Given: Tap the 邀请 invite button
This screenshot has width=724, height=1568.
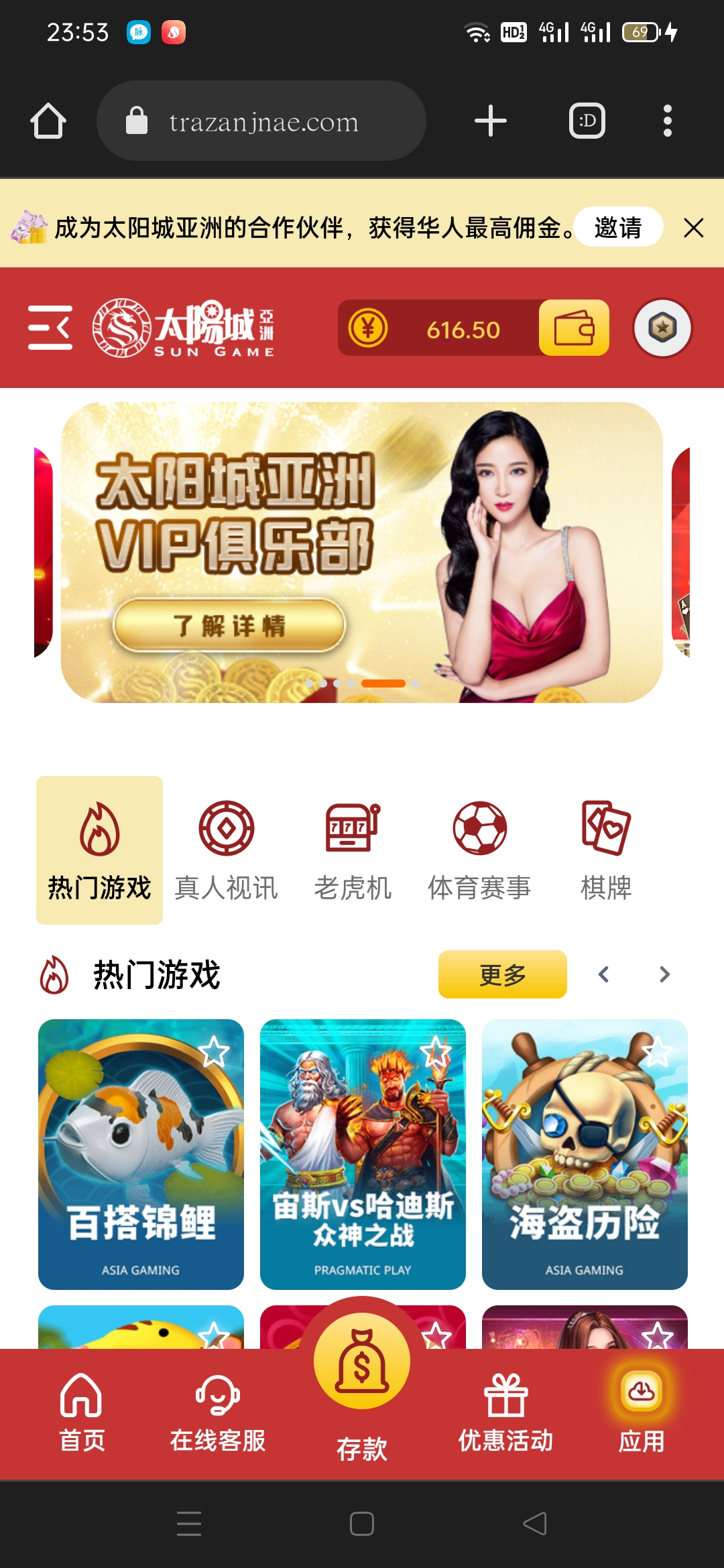Looking at the screenshot, I should click(x=618, y=228).
